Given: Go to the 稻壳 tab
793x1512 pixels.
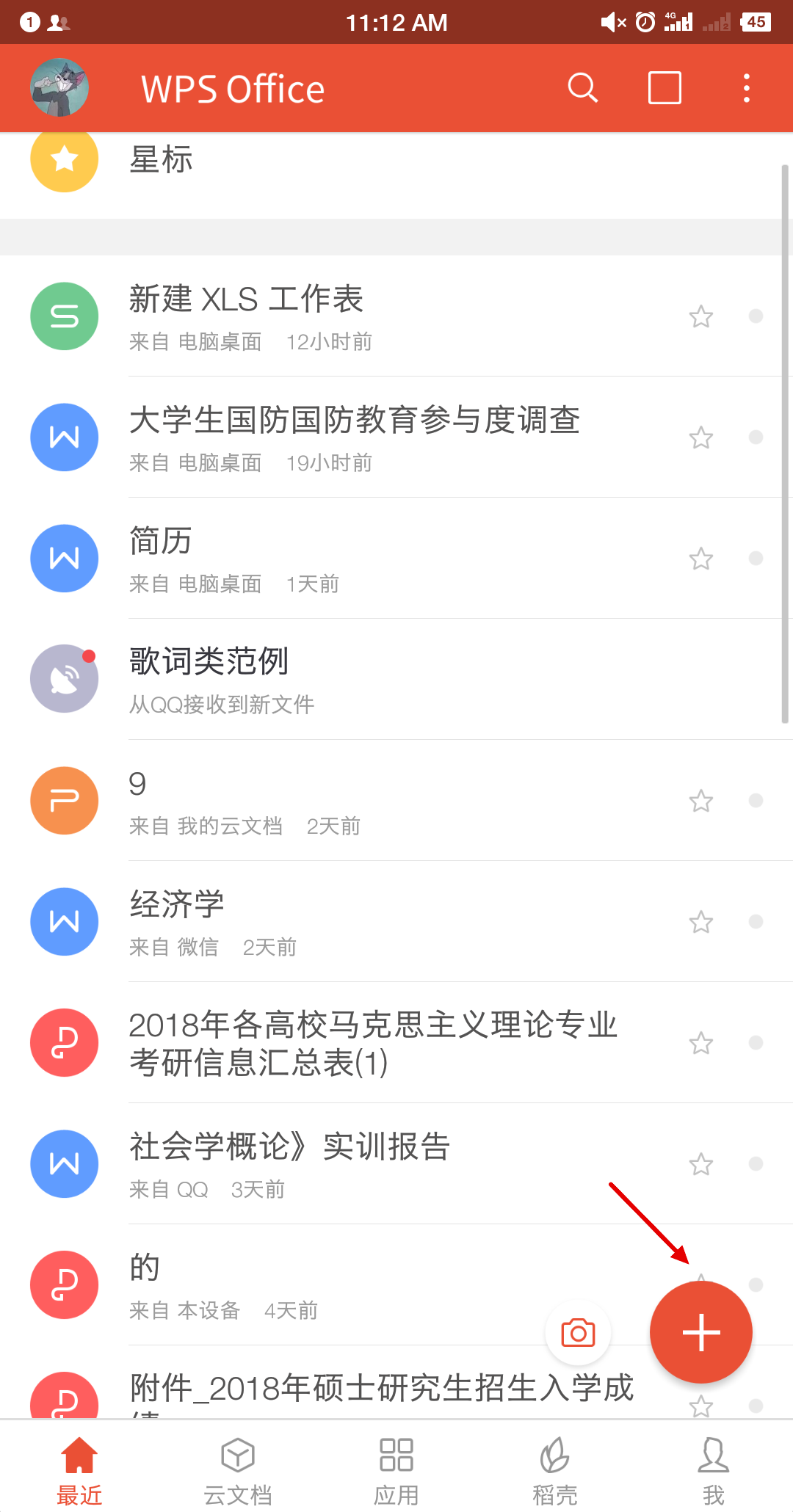Looking at the screenshot, I should (555, 1468).
